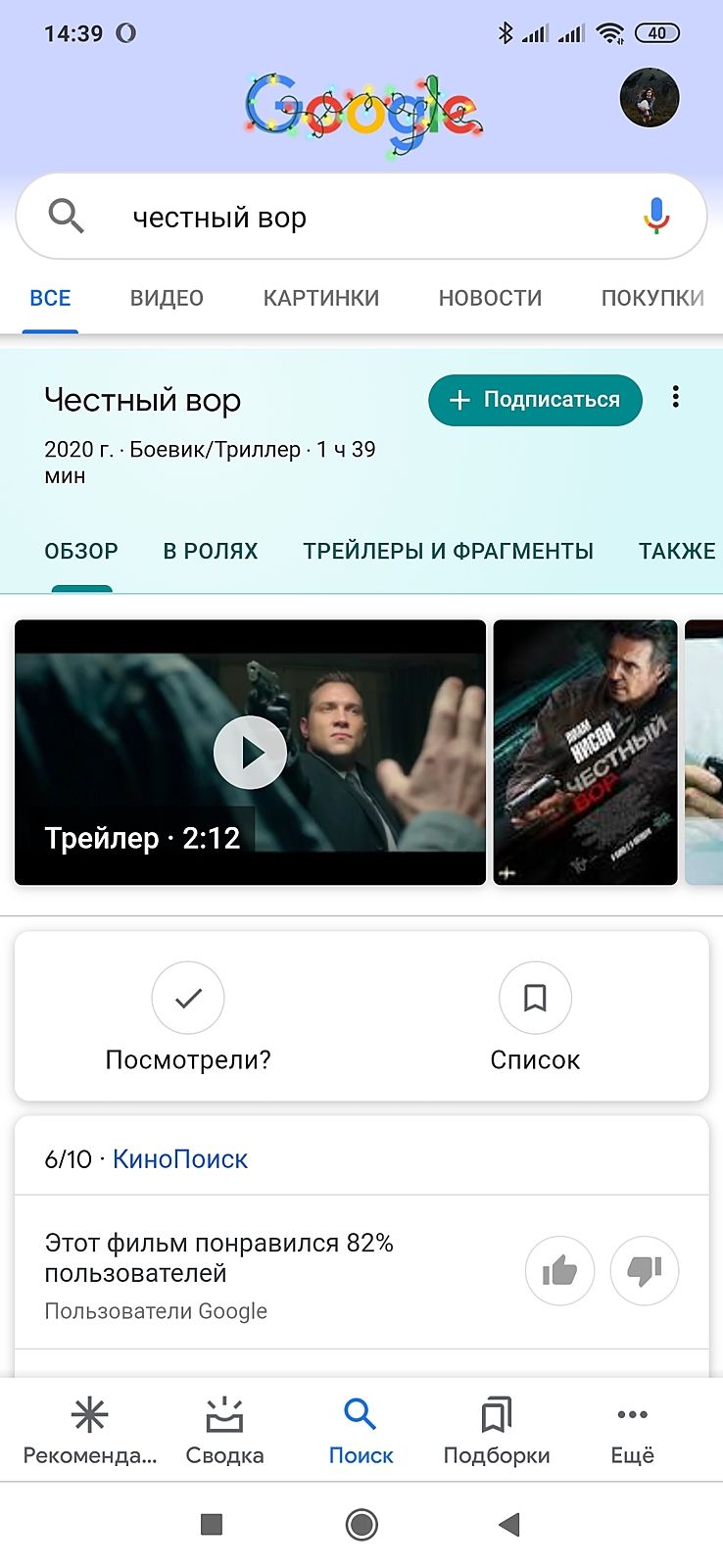Open the КиноПоиск rating link
The height and width of the screenshot is (1568, 723).
(180, 1159)
